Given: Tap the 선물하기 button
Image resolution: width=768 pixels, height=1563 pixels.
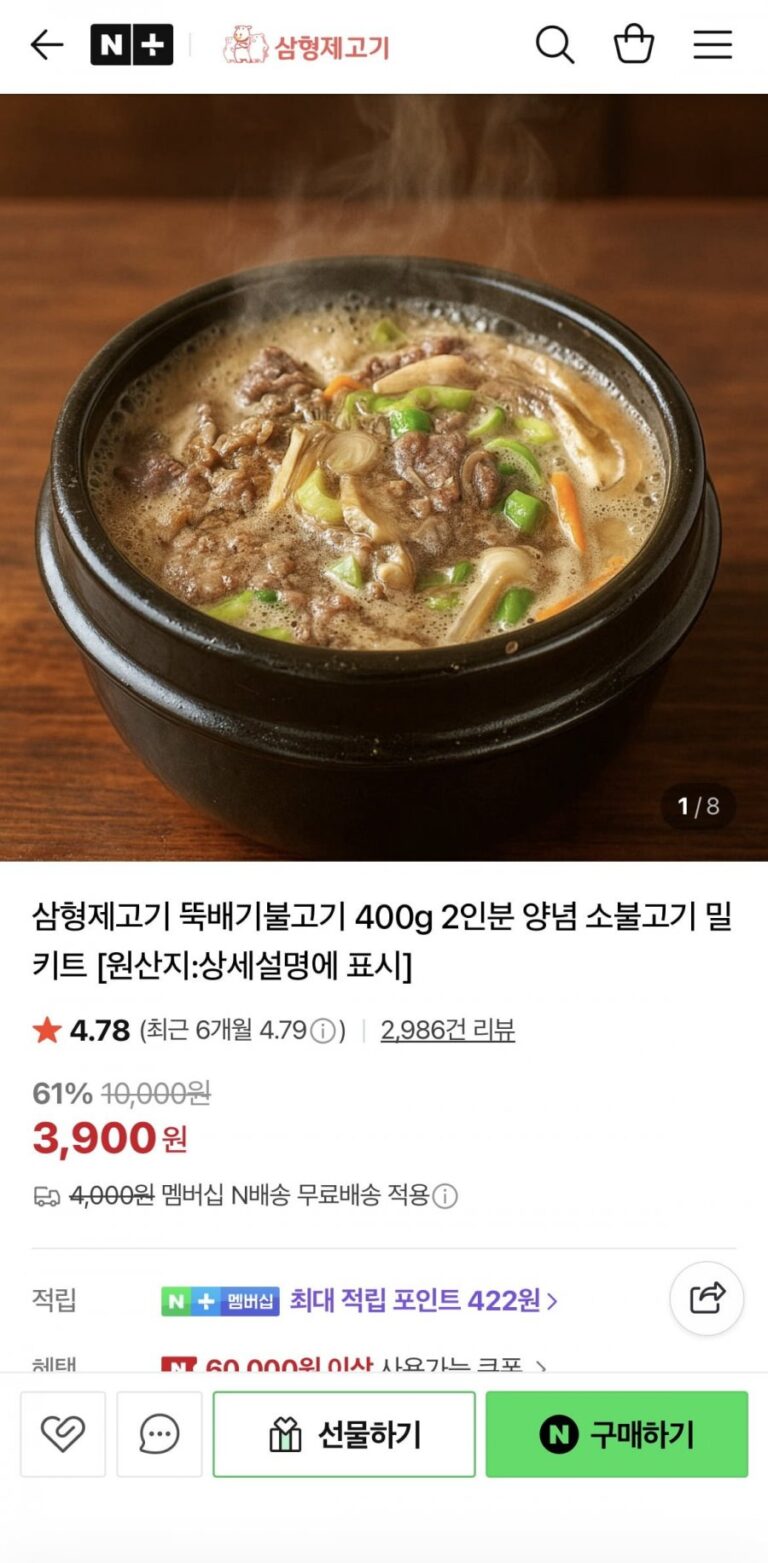Looking at the screenshot, I should (x=344, y=1434).
